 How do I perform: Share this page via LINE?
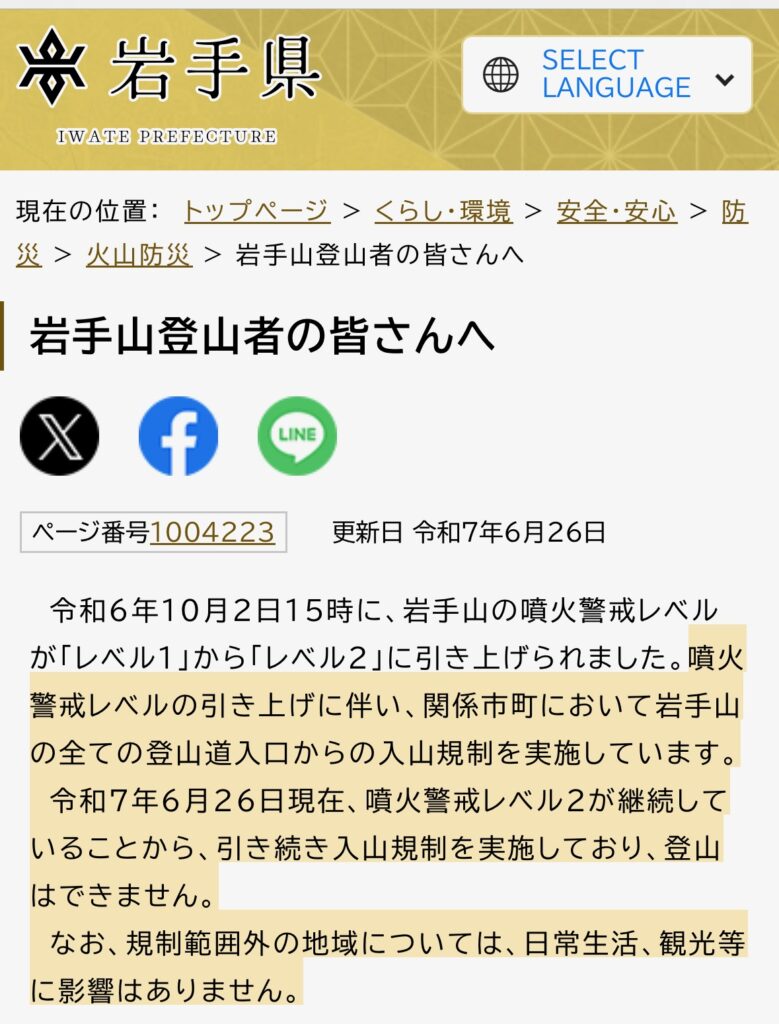tap(297, 436)
